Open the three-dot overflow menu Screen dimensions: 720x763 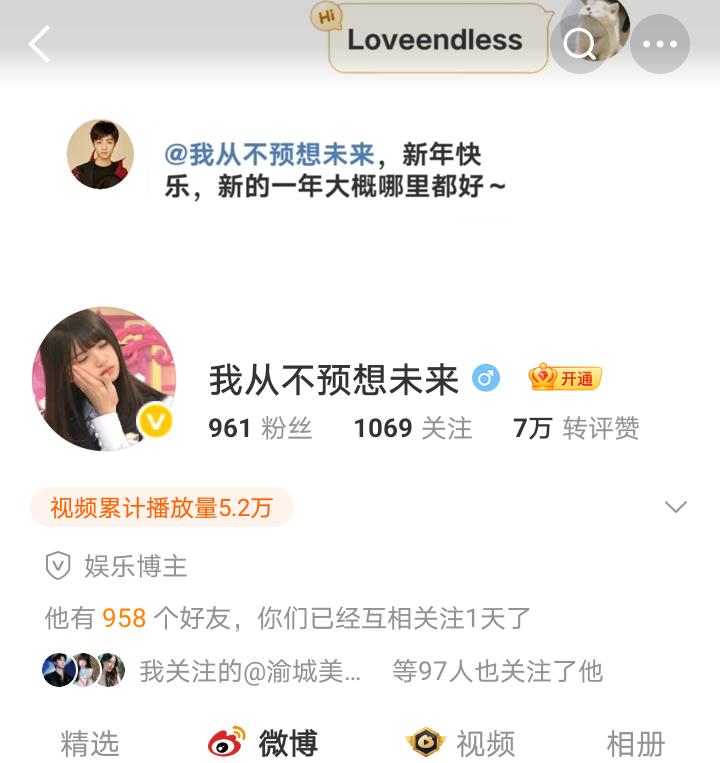(x=660, y=44)
